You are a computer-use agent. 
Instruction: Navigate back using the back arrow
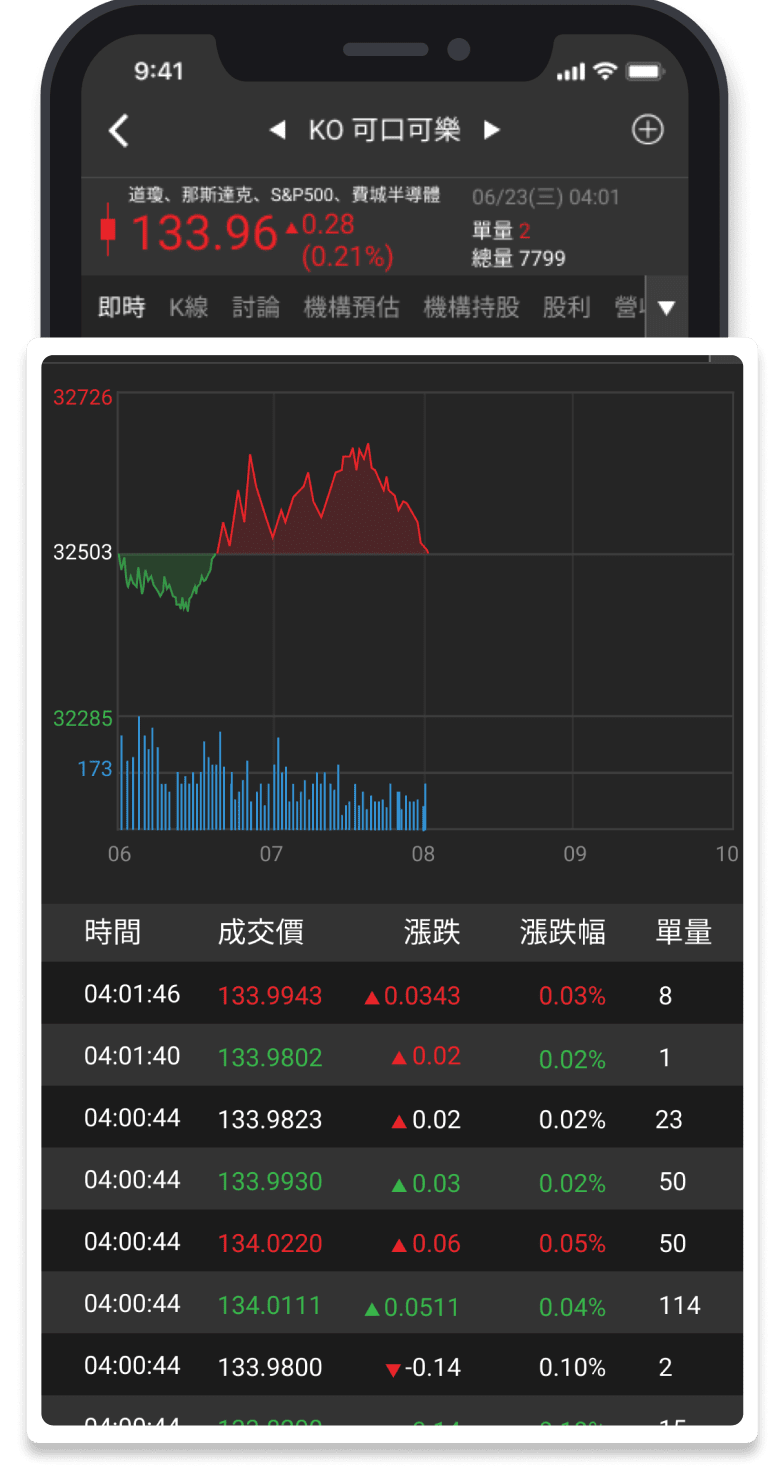click(x=118, y=131)
